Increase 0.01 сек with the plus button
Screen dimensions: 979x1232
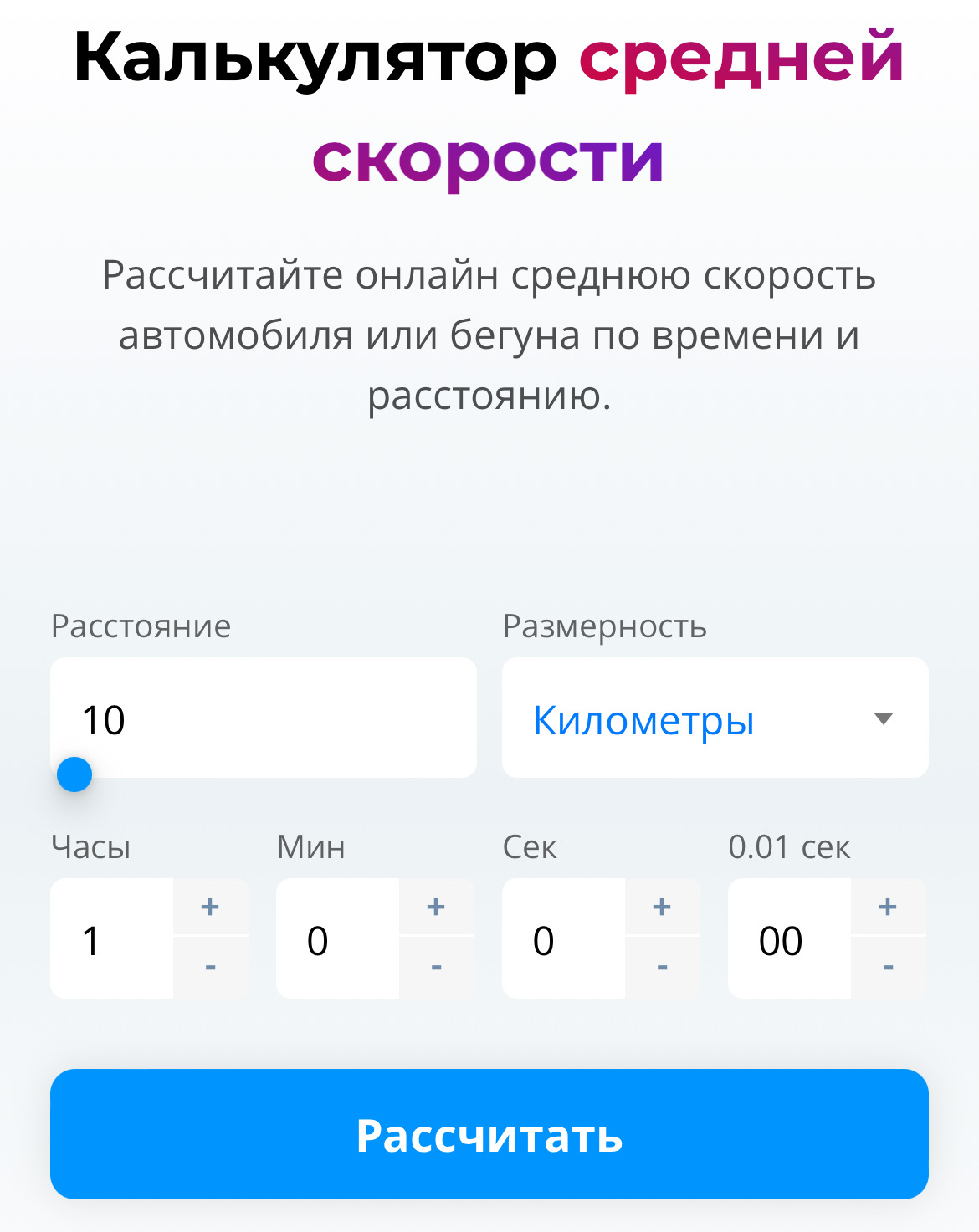[888, 907]
